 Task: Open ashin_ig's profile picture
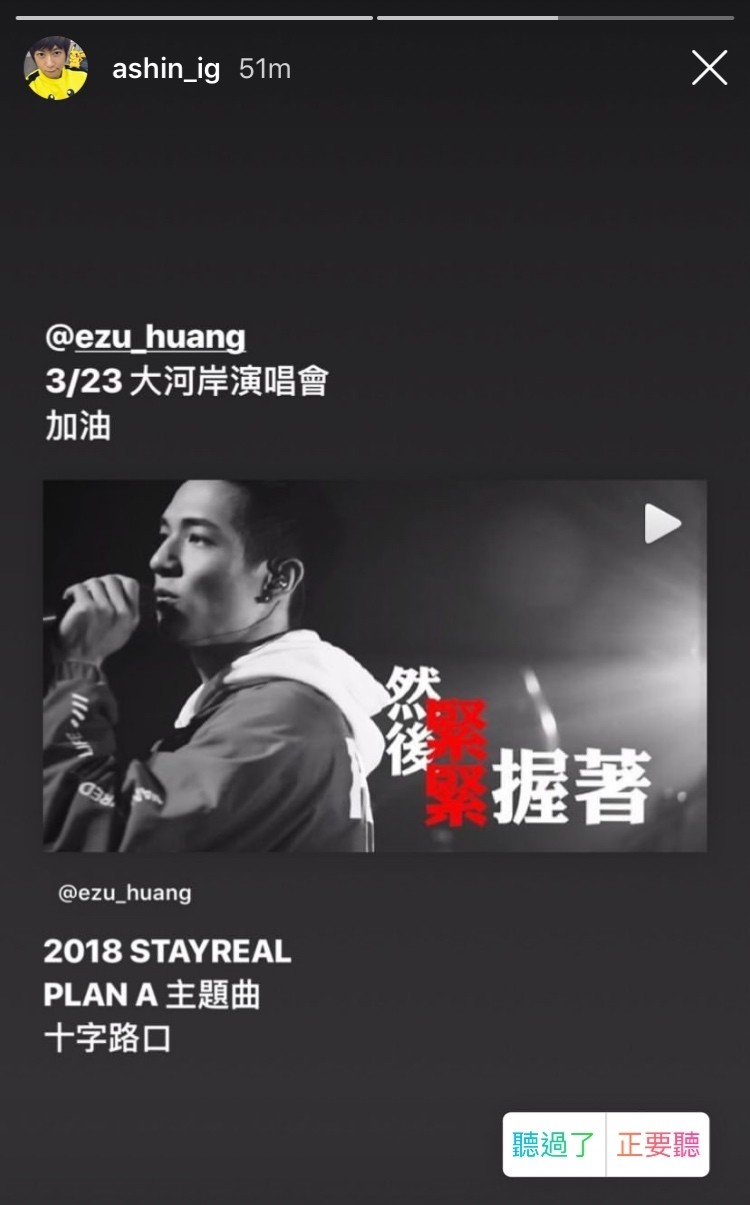tap(56, 68)
